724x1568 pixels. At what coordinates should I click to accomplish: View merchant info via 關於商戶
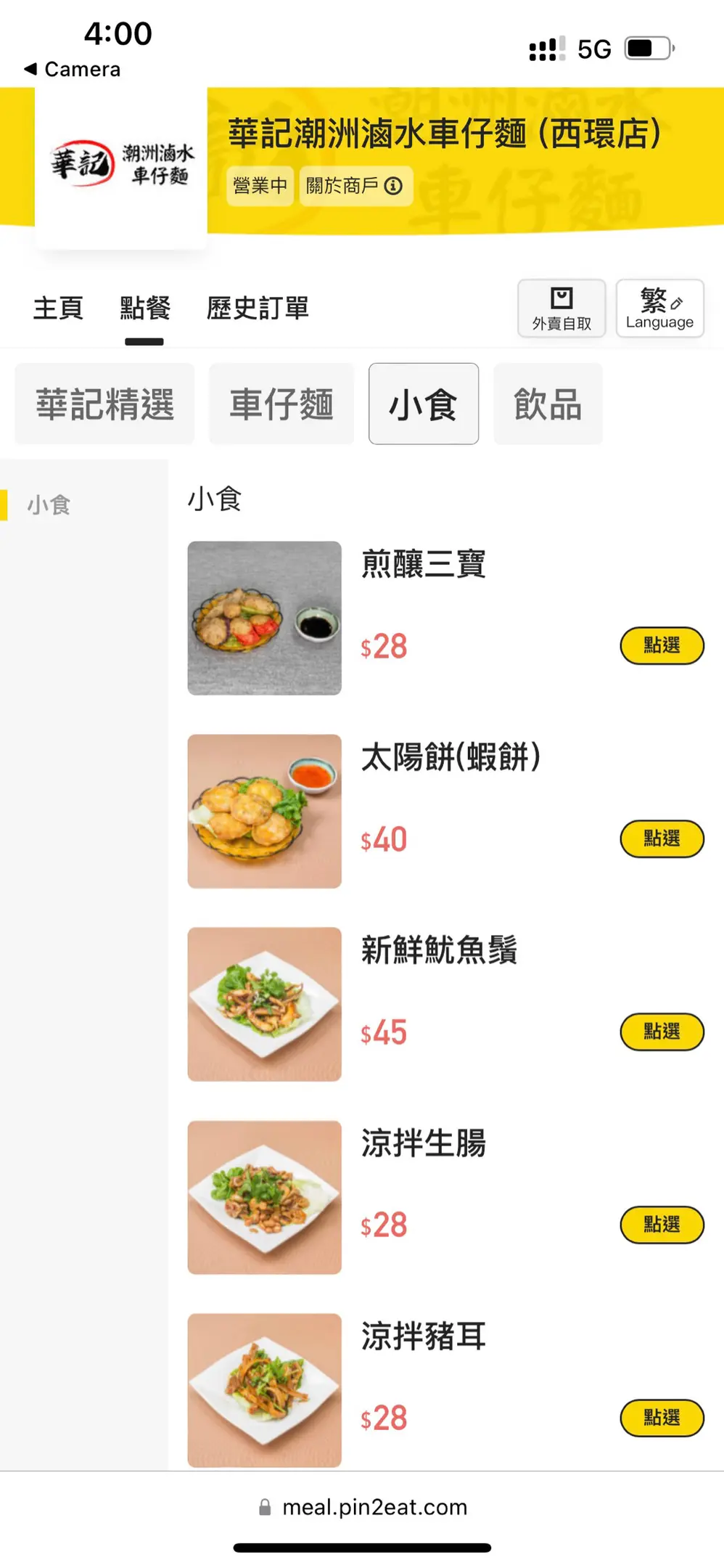click(355, 186)
